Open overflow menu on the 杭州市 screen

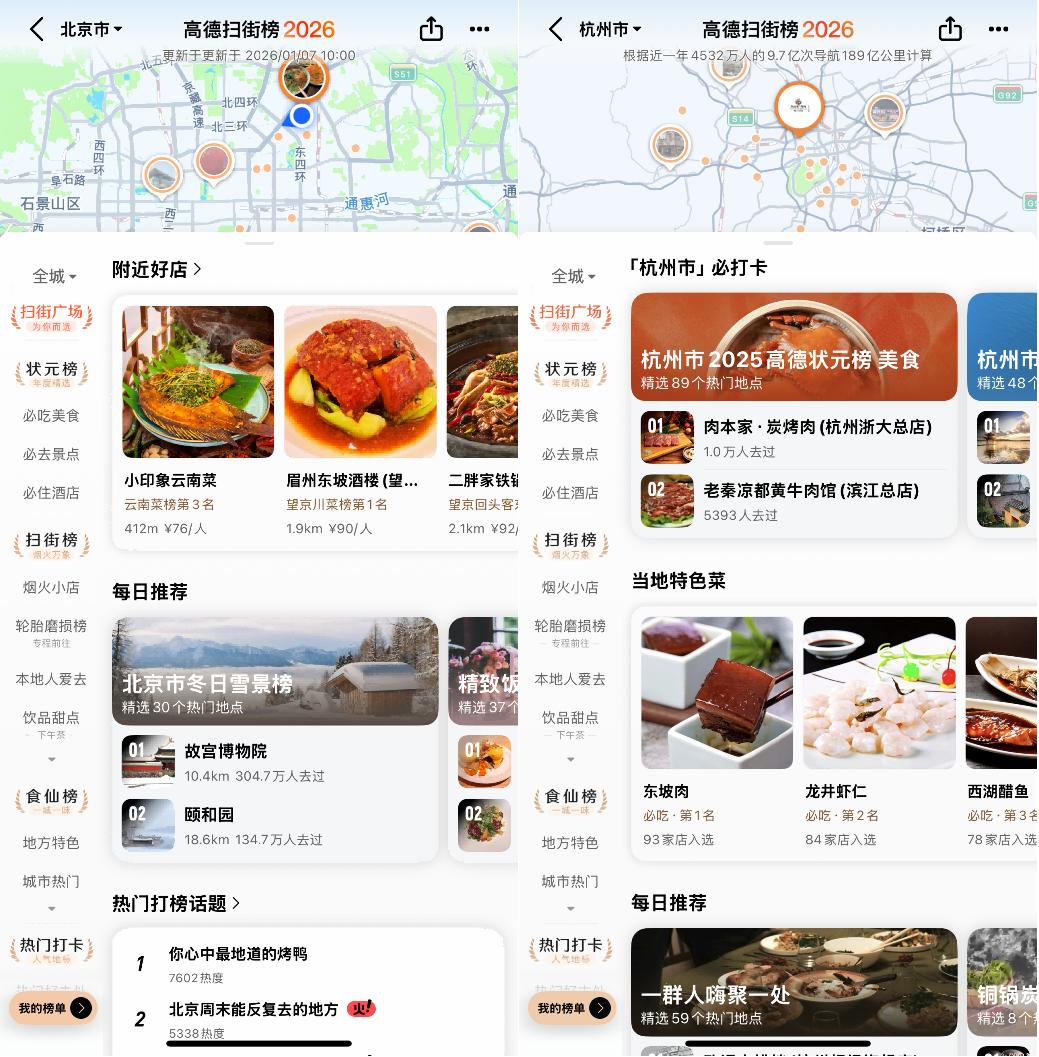(x=998, y=30)
